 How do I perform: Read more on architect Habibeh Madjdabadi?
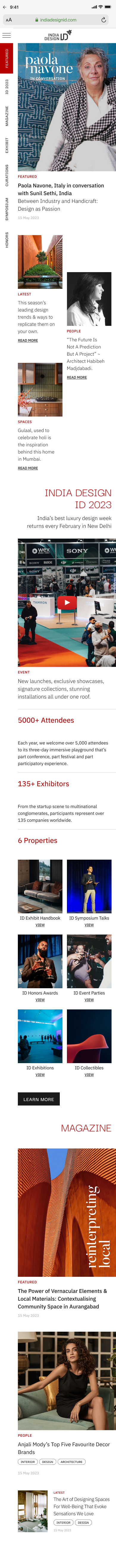coord(76,377)
